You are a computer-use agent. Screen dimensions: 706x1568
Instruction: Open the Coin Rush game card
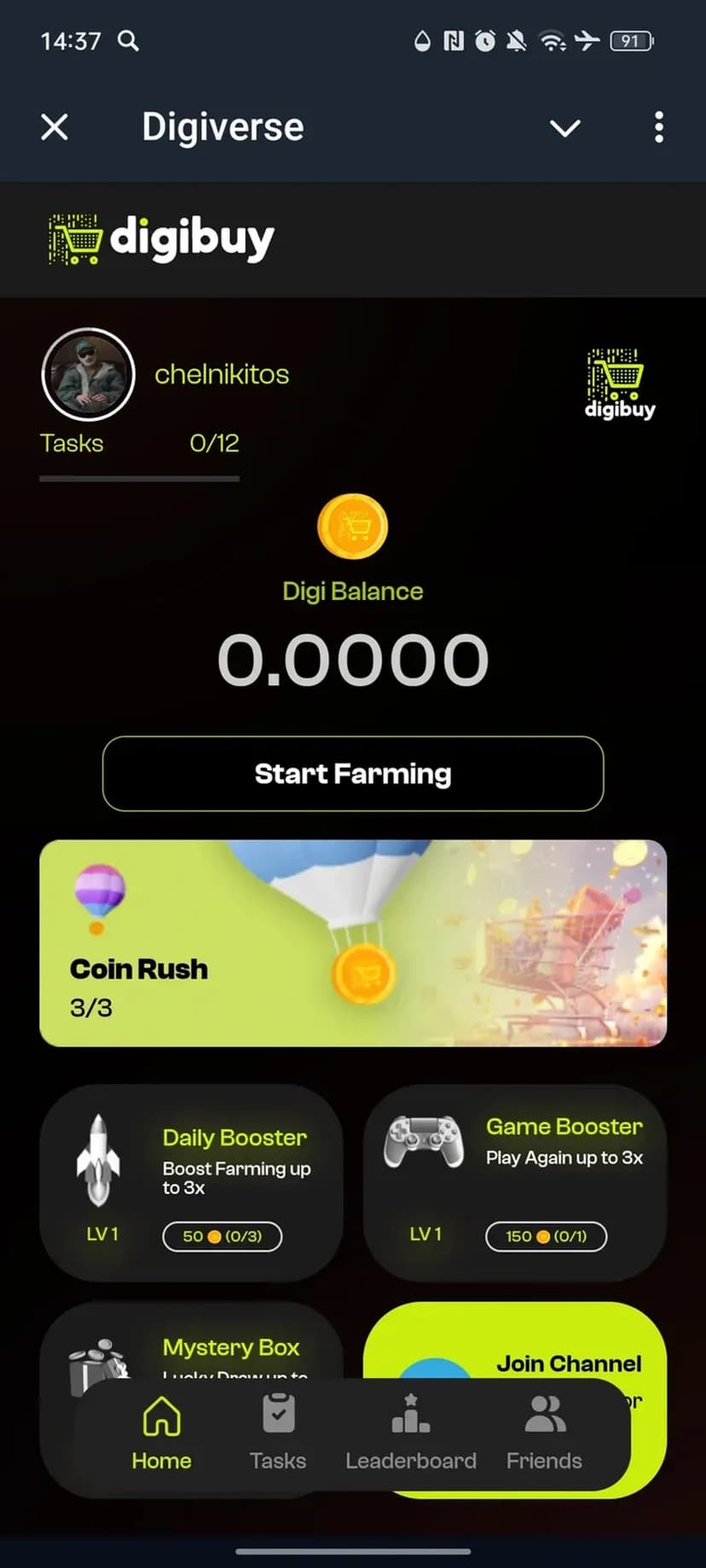[353, 943]
